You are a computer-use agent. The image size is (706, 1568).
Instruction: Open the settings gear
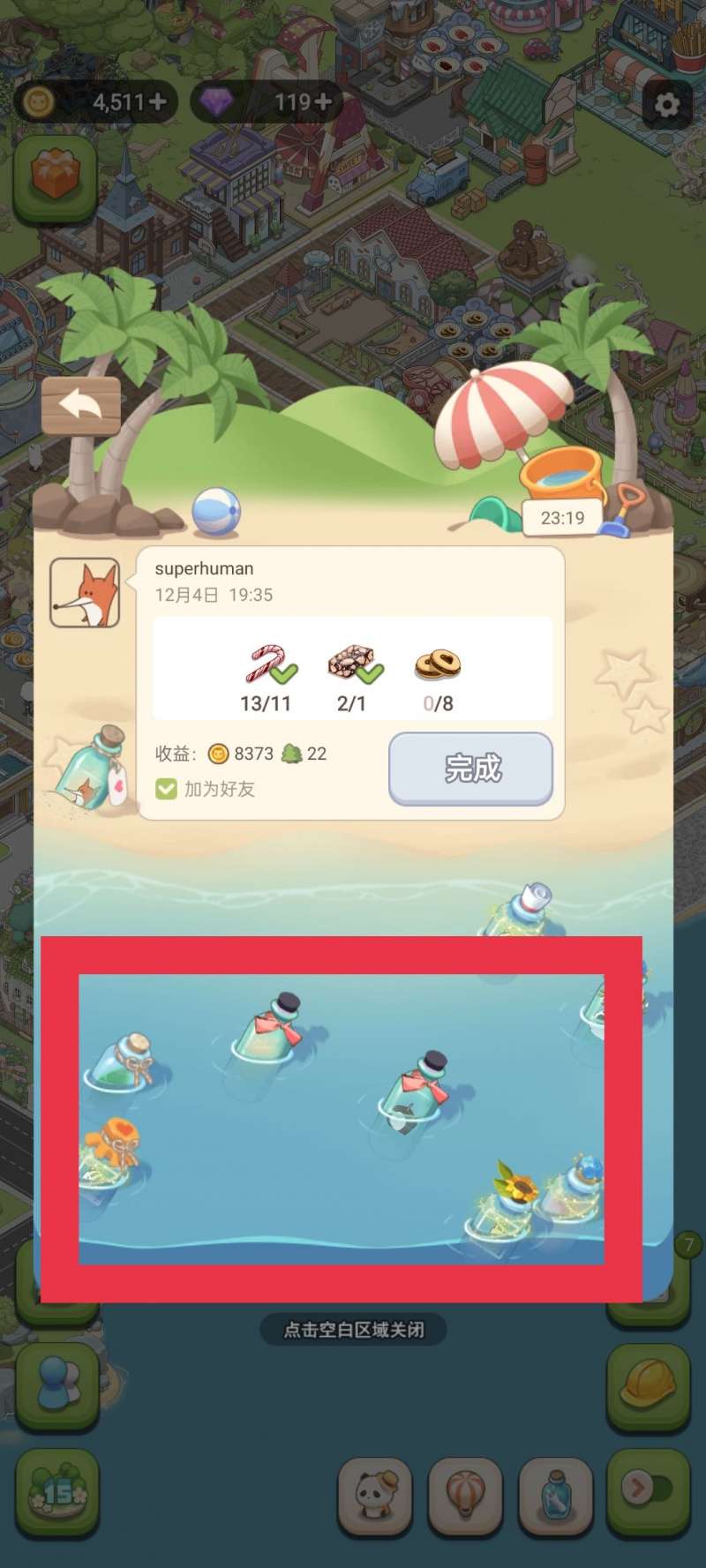666,105
